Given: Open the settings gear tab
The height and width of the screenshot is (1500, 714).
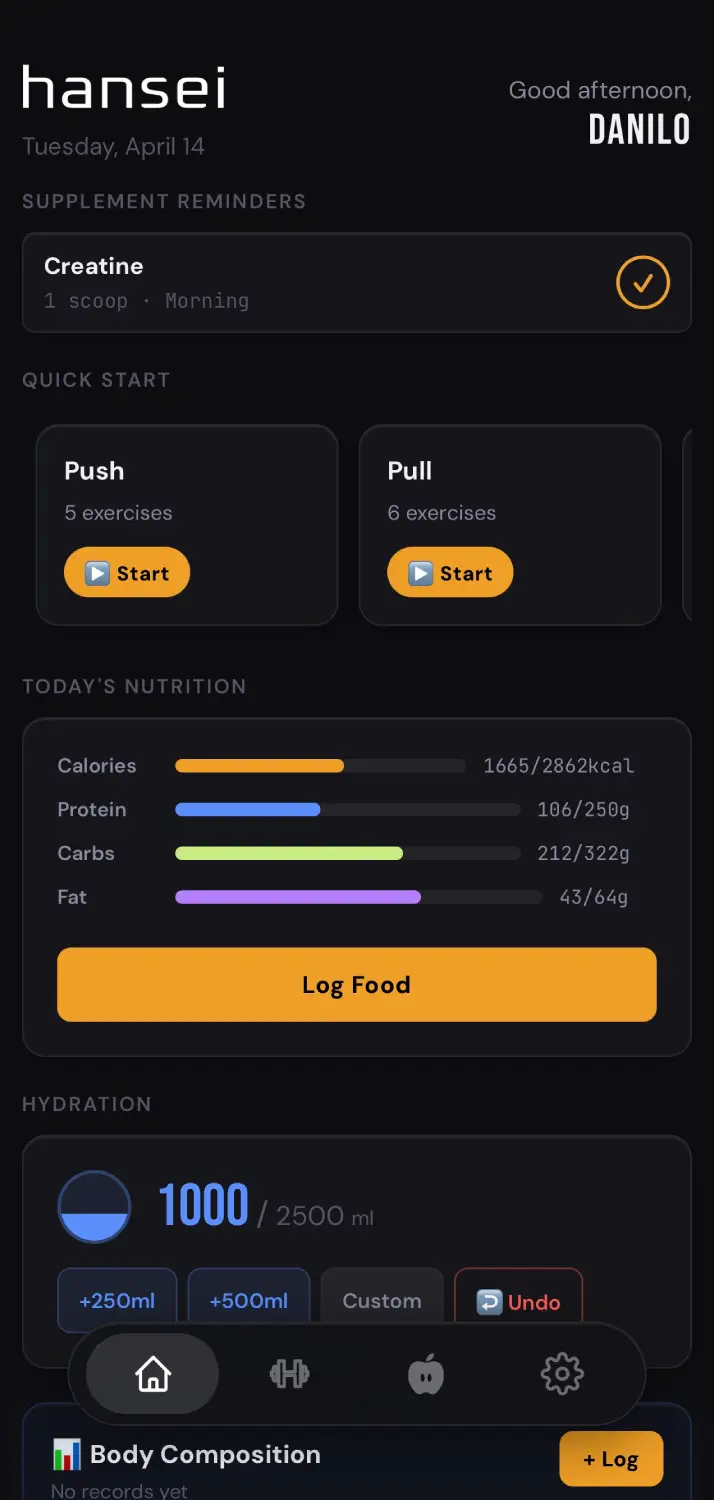Looking at the screenshot, I should (x=562, y=1374).
